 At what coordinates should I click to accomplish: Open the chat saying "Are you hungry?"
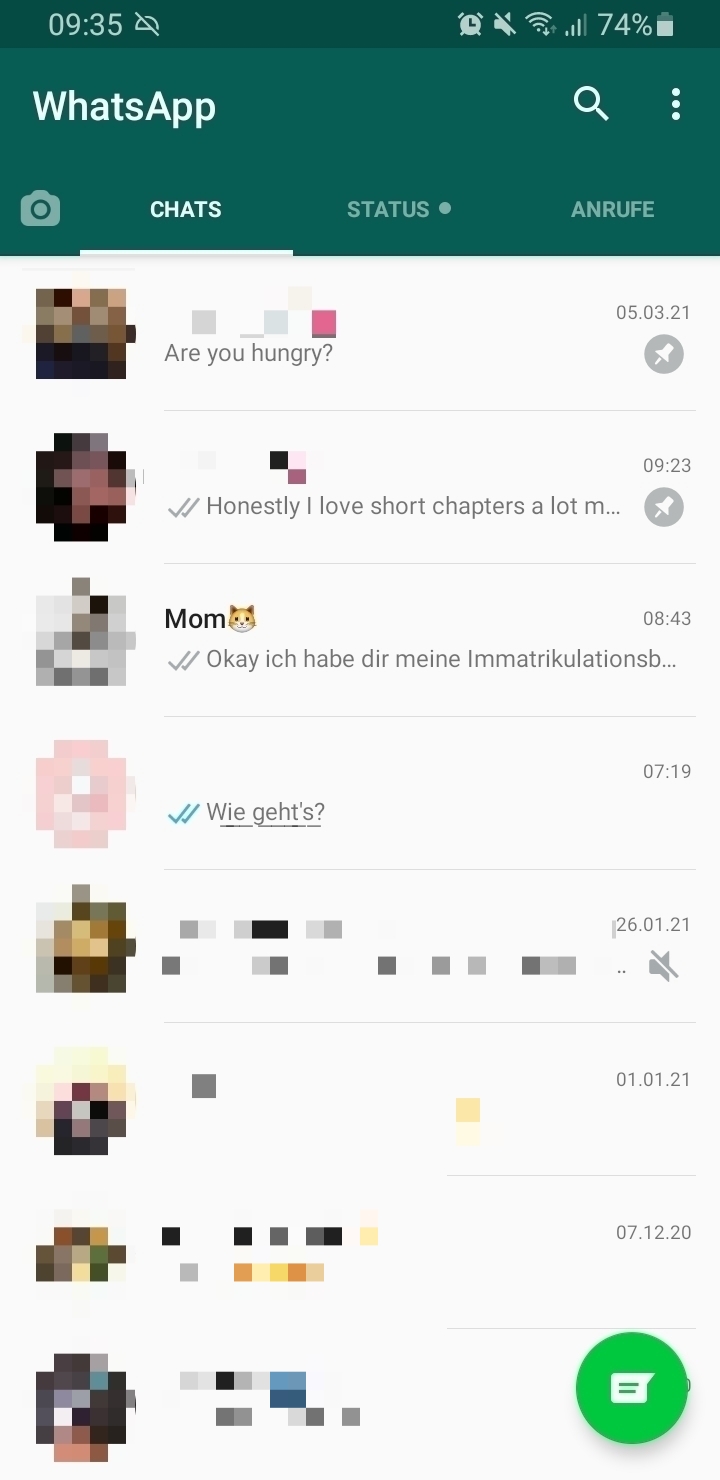point(400,335)
